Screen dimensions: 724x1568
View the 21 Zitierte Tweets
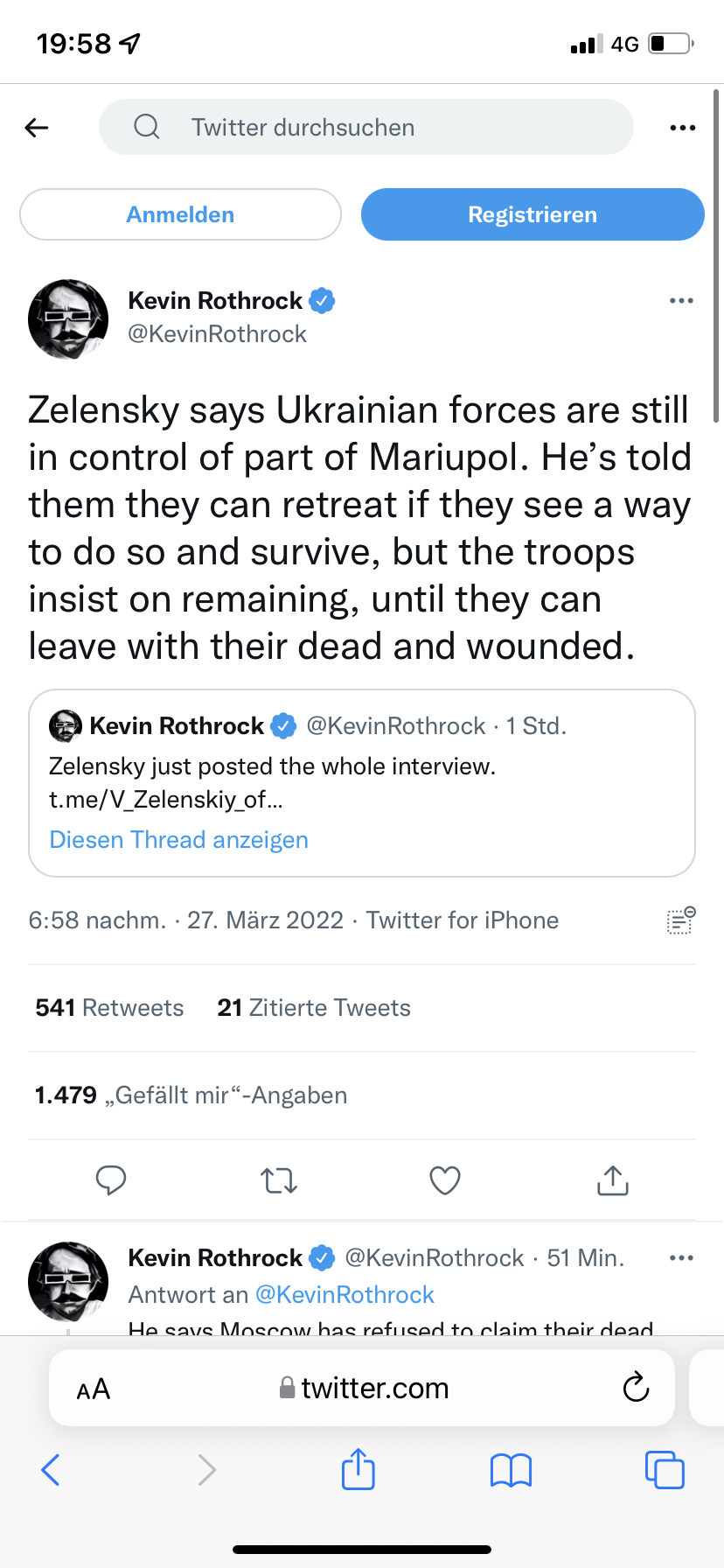tap(314, 1008)
